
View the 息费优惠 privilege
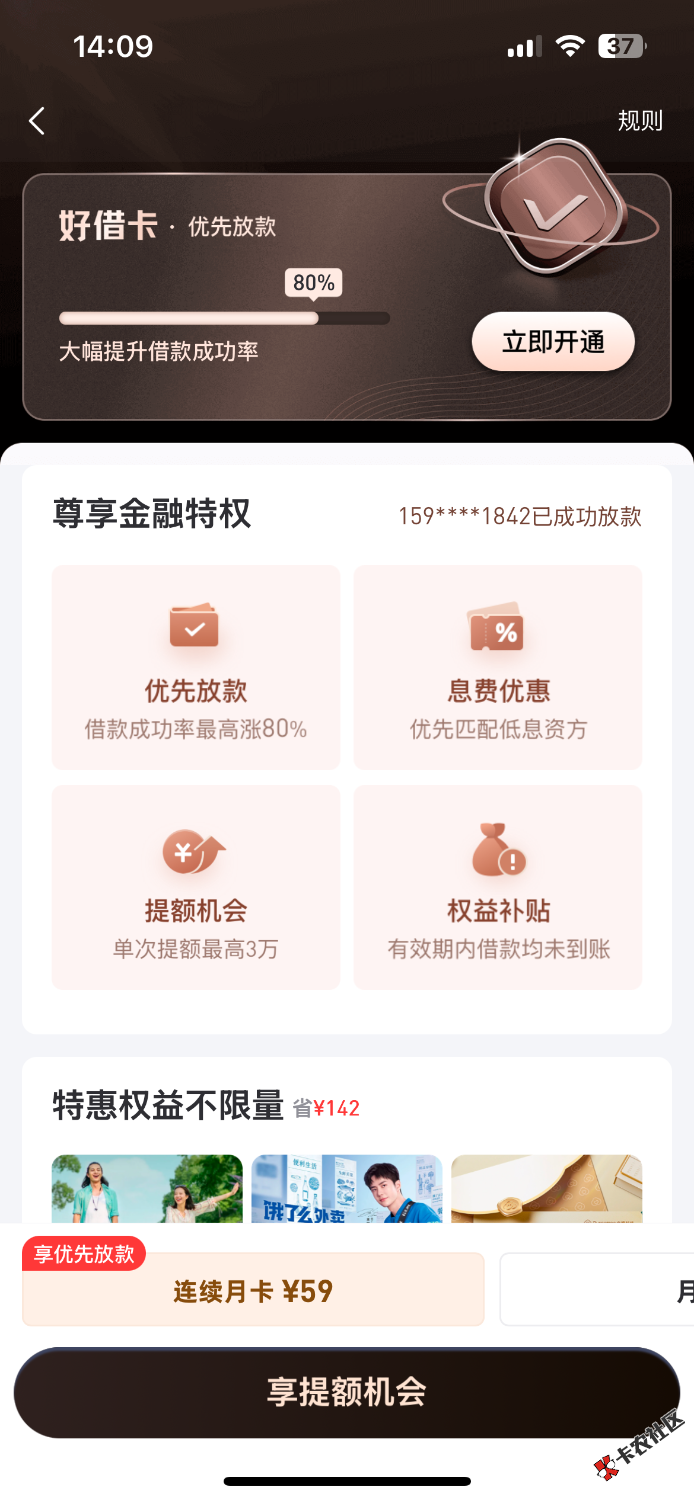pyautogui.click(x=498, y=667)
